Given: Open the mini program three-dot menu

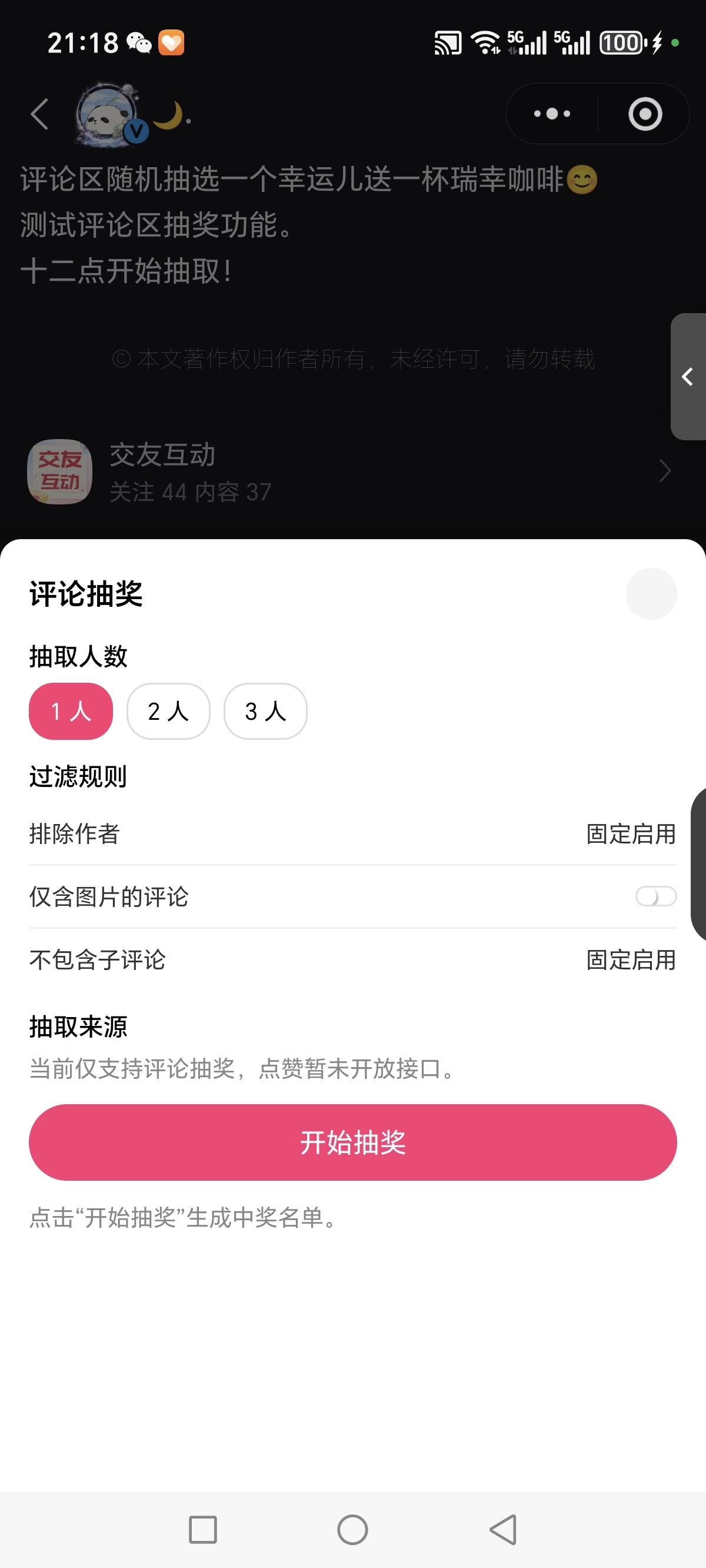Looking at the screenshot, I should coord(552,114).
